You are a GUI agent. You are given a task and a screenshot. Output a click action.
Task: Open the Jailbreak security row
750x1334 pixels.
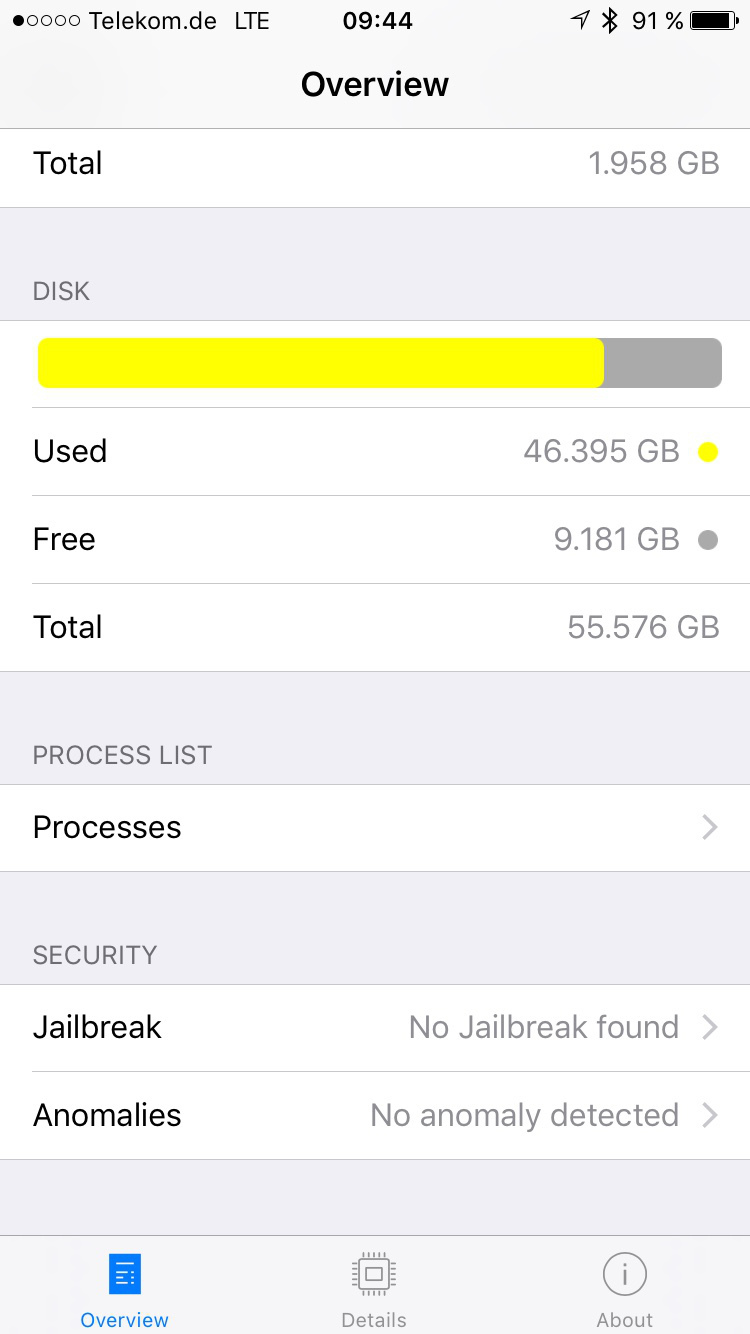coord(375,1028)
